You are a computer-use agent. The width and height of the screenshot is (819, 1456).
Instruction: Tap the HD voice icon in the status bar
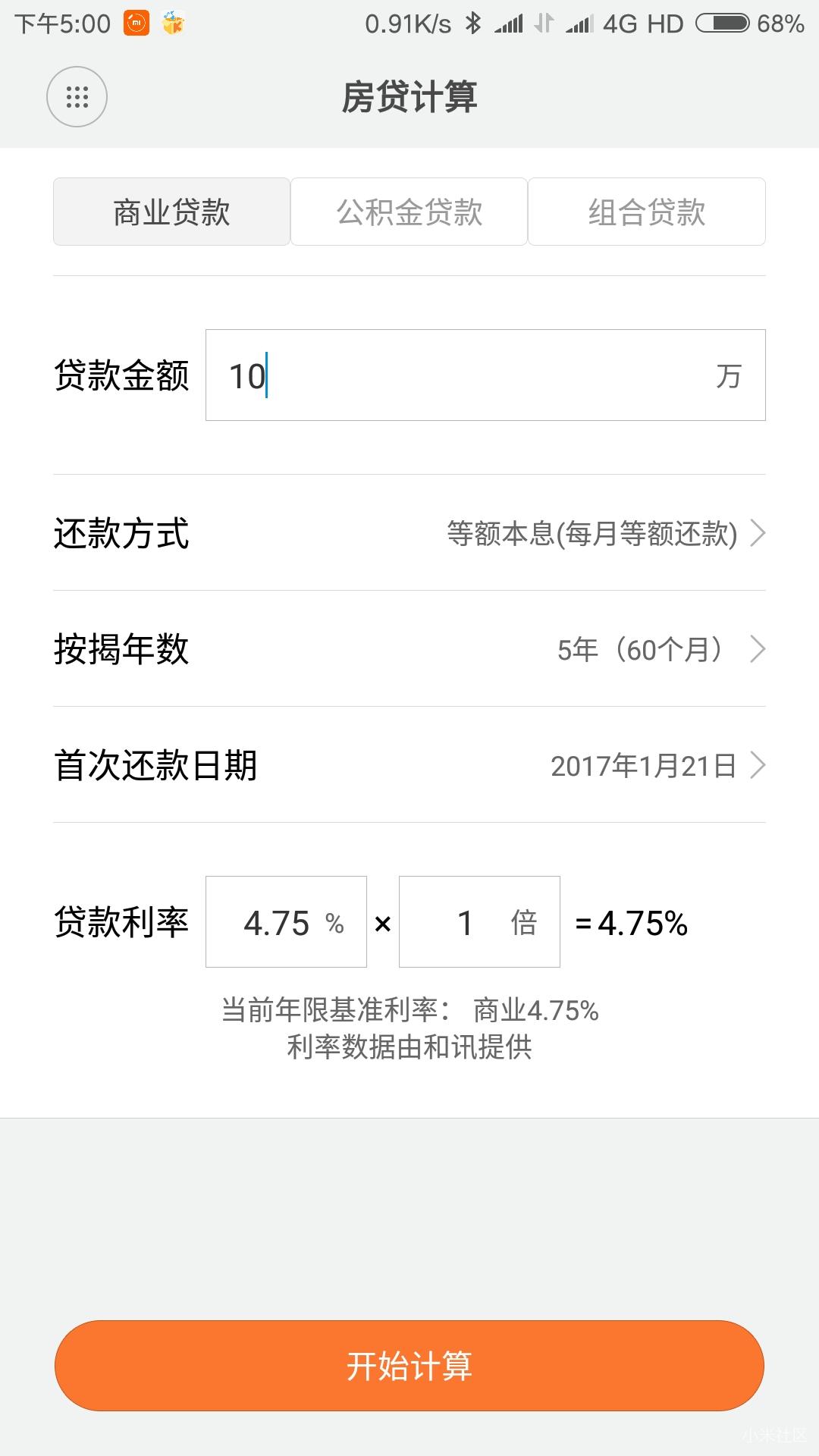(x=666, y=24)
